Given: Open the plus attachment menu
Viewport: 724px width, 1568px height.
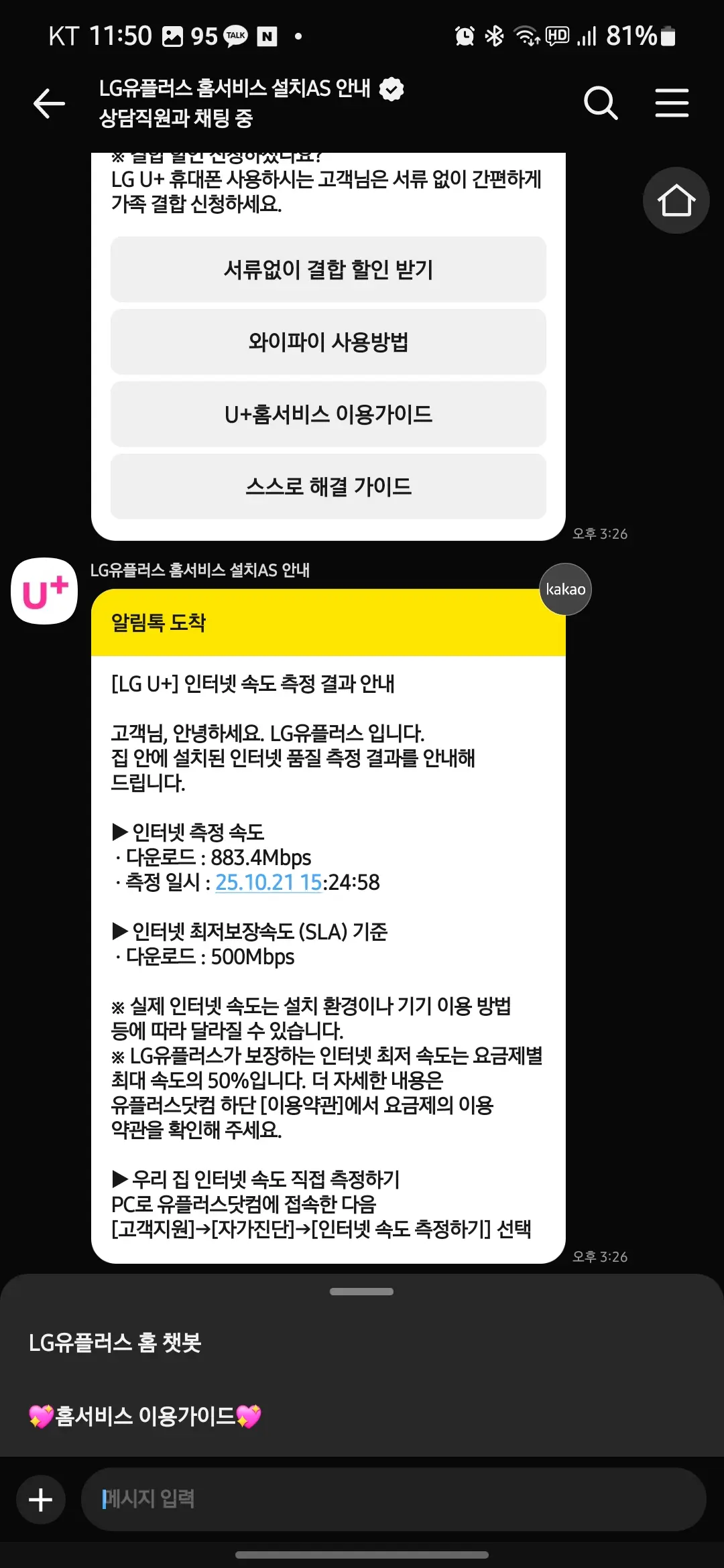Looking at the screenshot, I should pos(41,1500).
